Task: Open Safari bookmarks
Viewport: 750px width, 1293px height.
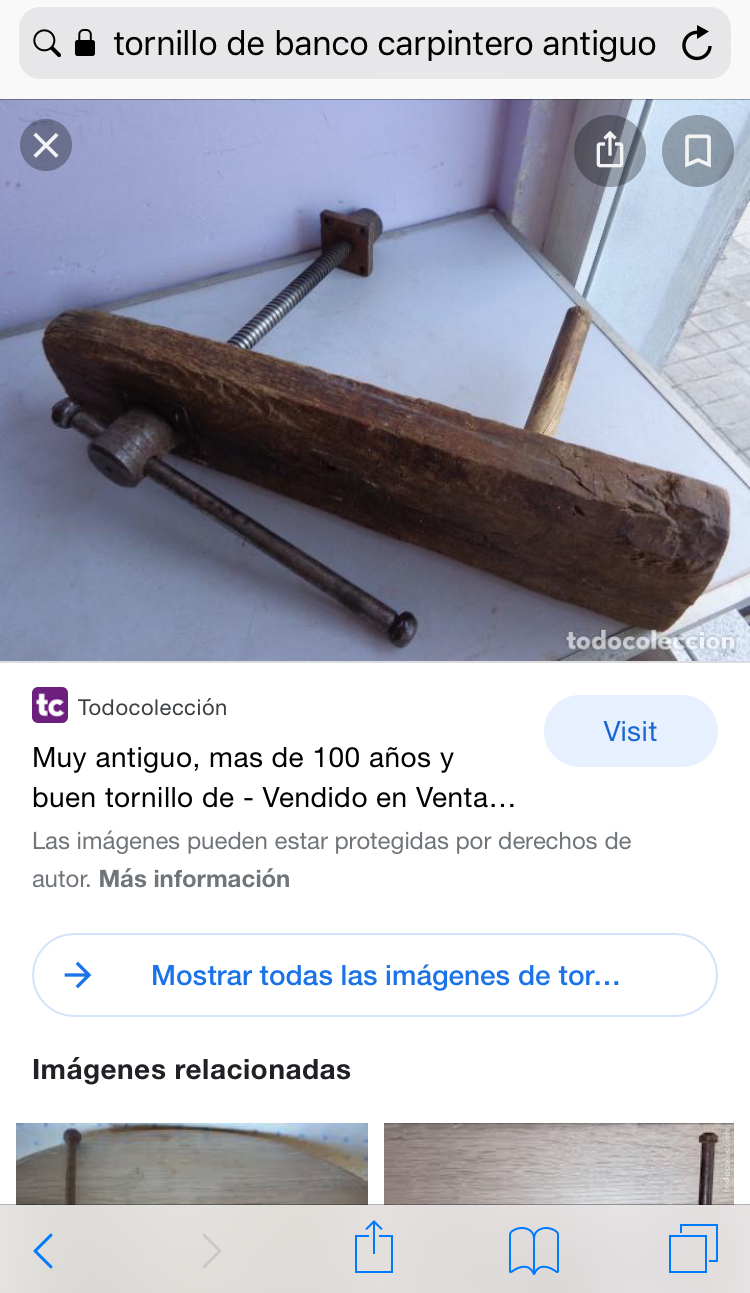Action: [x=534, y=1250]
